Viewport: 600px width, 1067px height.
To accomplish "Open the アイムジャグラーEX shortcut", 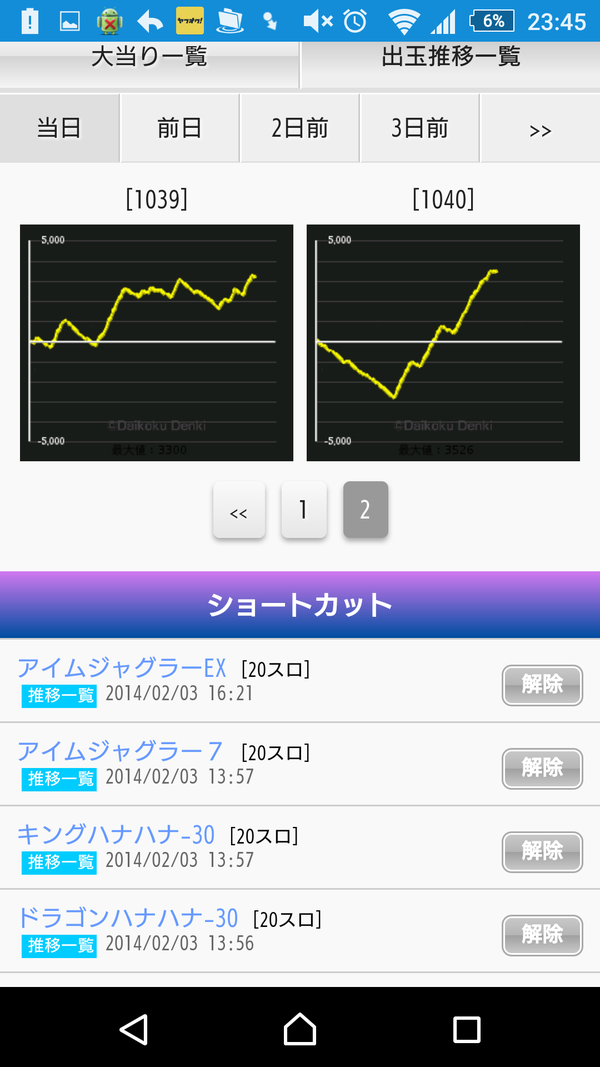I will click(122, 669).
